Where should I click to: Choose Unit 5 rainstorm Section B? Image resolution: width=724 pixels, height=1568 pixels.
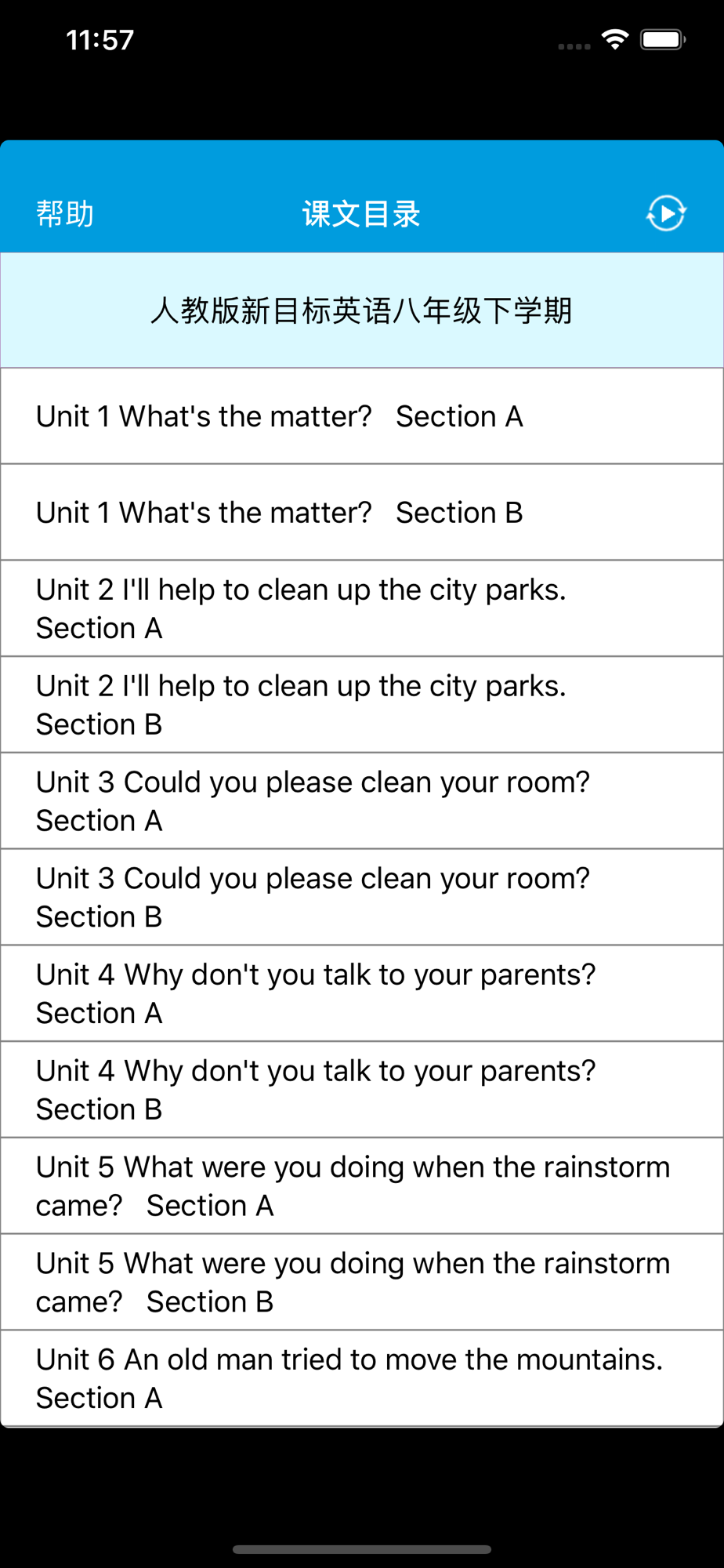pos(362,1283)
